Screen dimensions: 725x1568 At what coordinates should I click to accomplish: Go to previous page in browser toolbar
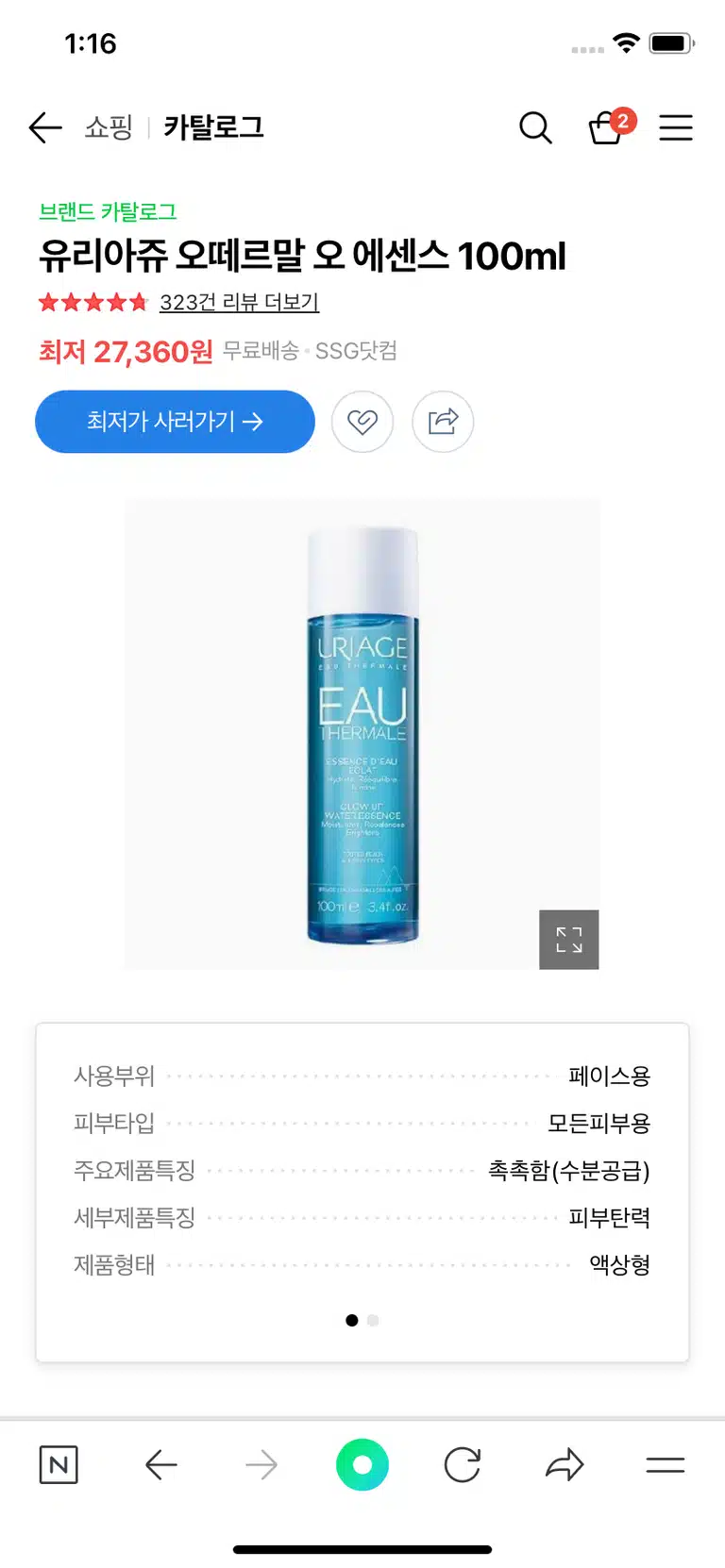(161, 1465)
